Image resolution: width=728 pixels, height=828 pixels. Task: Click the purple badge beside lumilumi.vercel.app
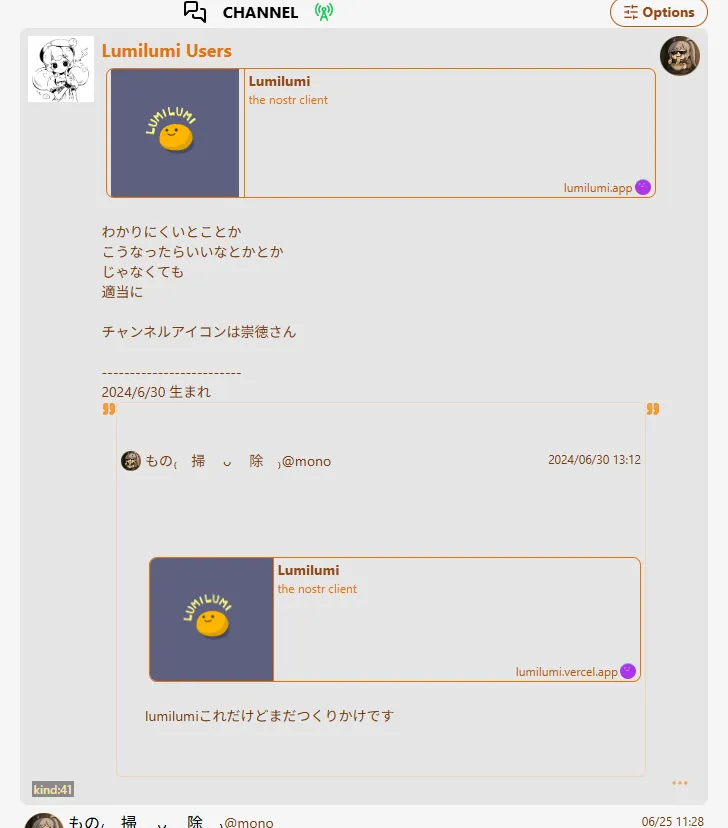click(628, 671)
